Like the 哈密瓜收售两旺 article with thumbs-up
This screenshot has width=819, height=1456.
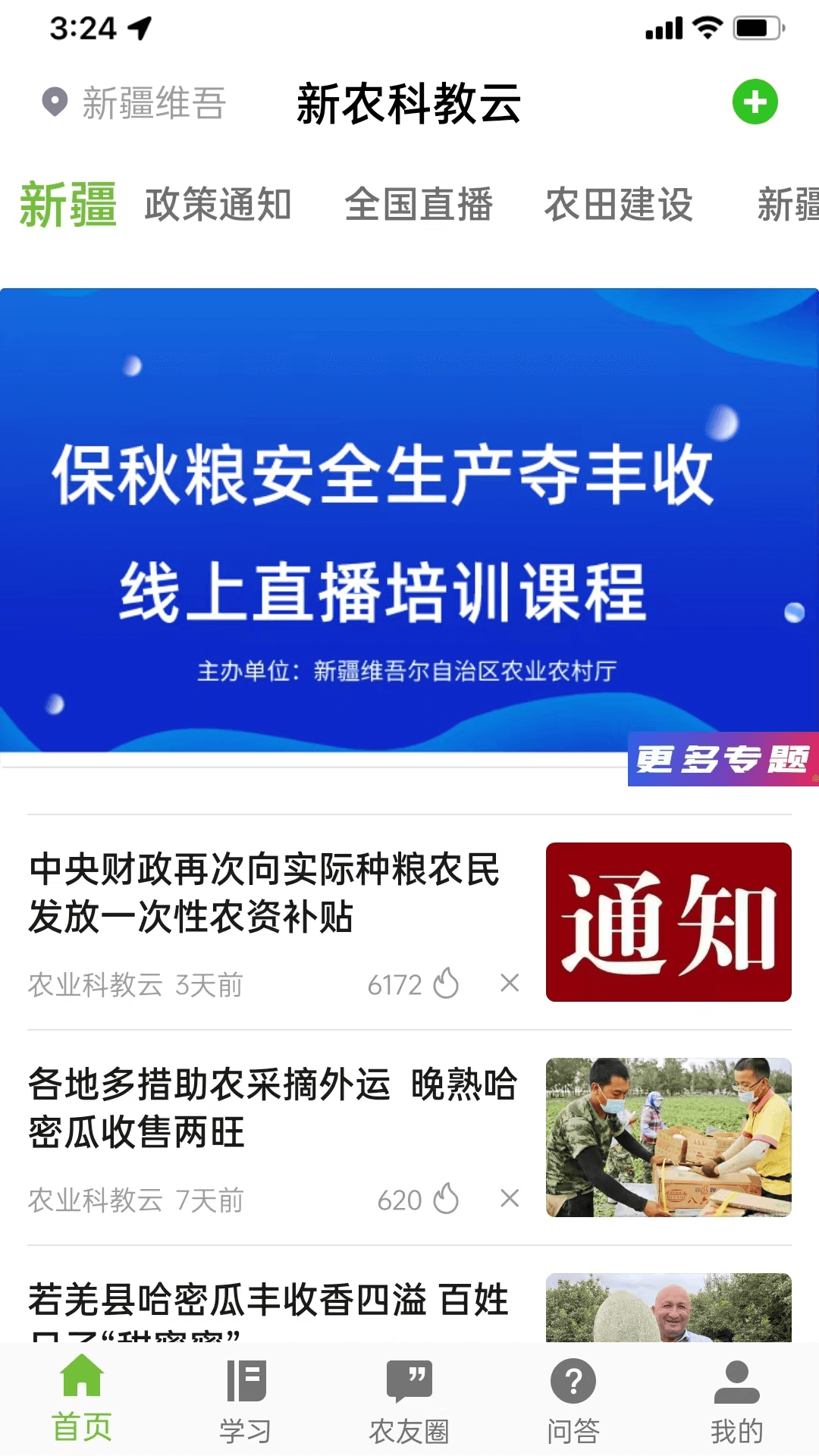tap(447, 1197)
